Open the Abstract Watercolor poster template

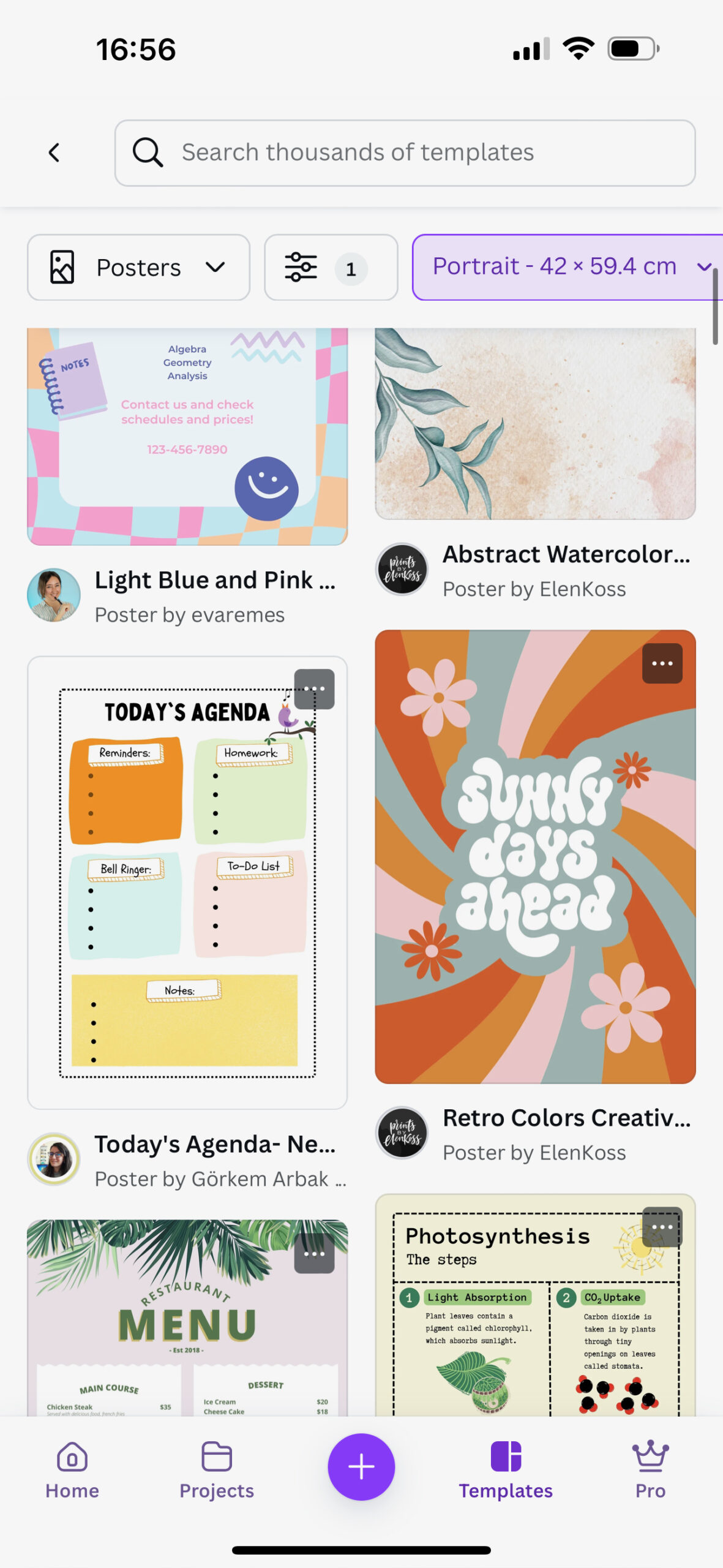535,424
